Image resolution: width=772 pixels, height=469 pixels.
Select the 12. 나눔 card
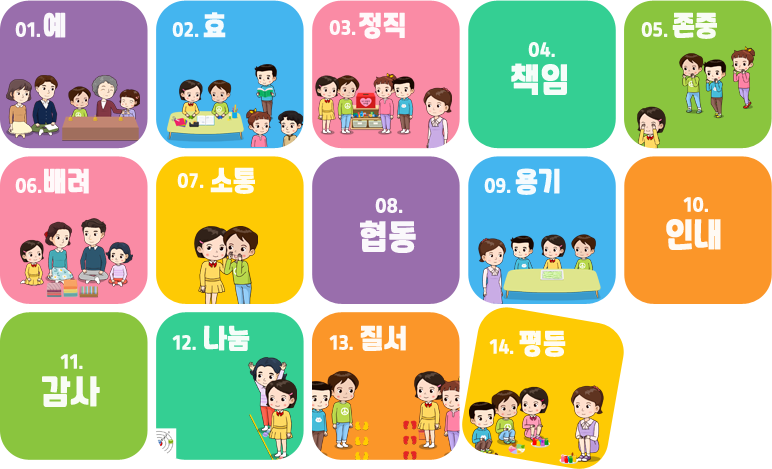click(x=230, y=385)
